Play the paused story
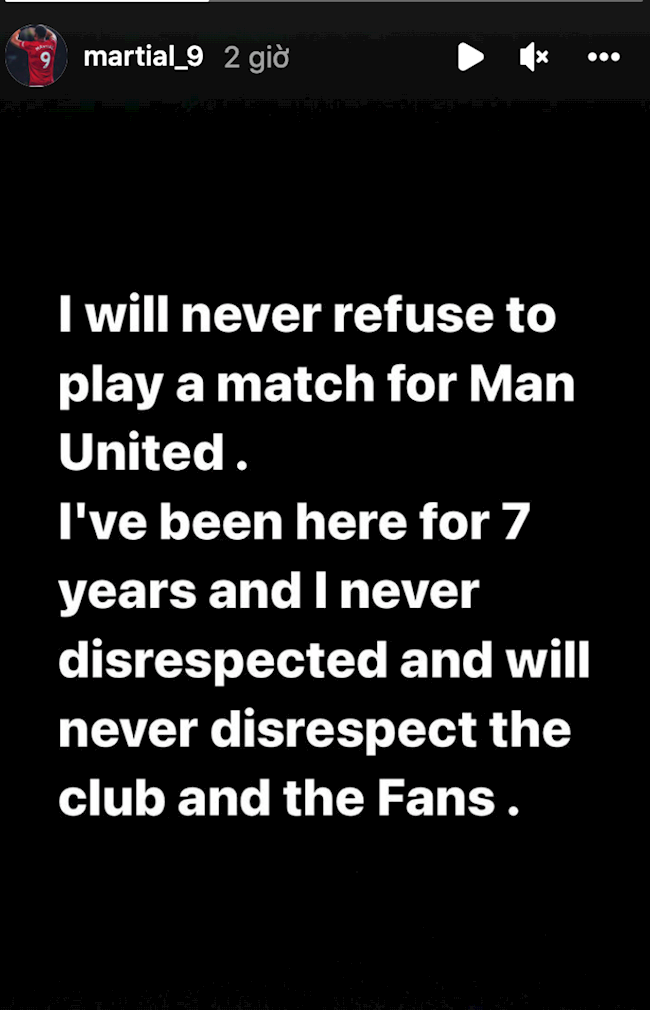Screen dimensions: 650x1010 [x=470, y=57]
